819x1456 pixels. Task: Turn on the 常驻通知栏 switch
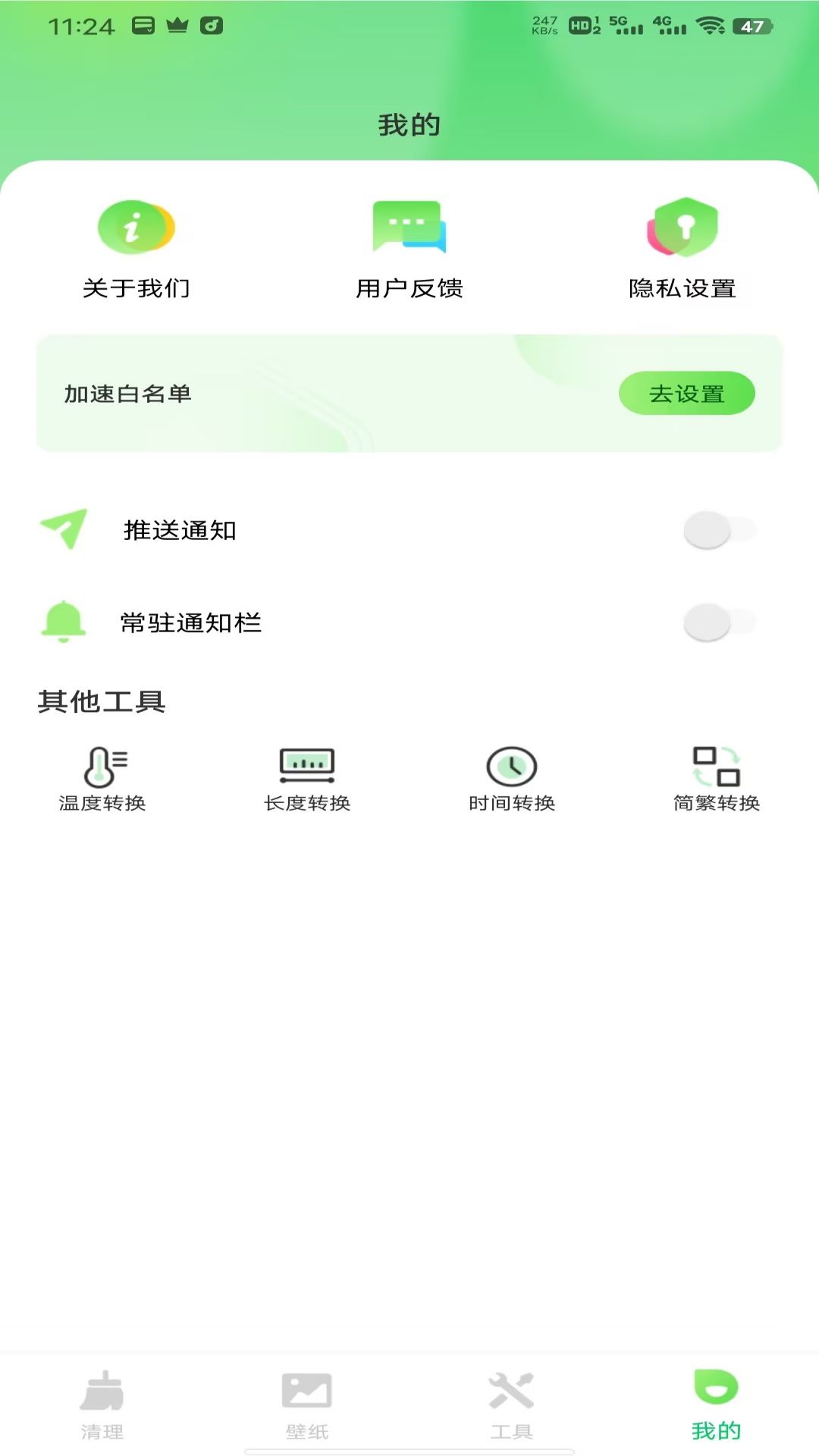click(720, 623)
